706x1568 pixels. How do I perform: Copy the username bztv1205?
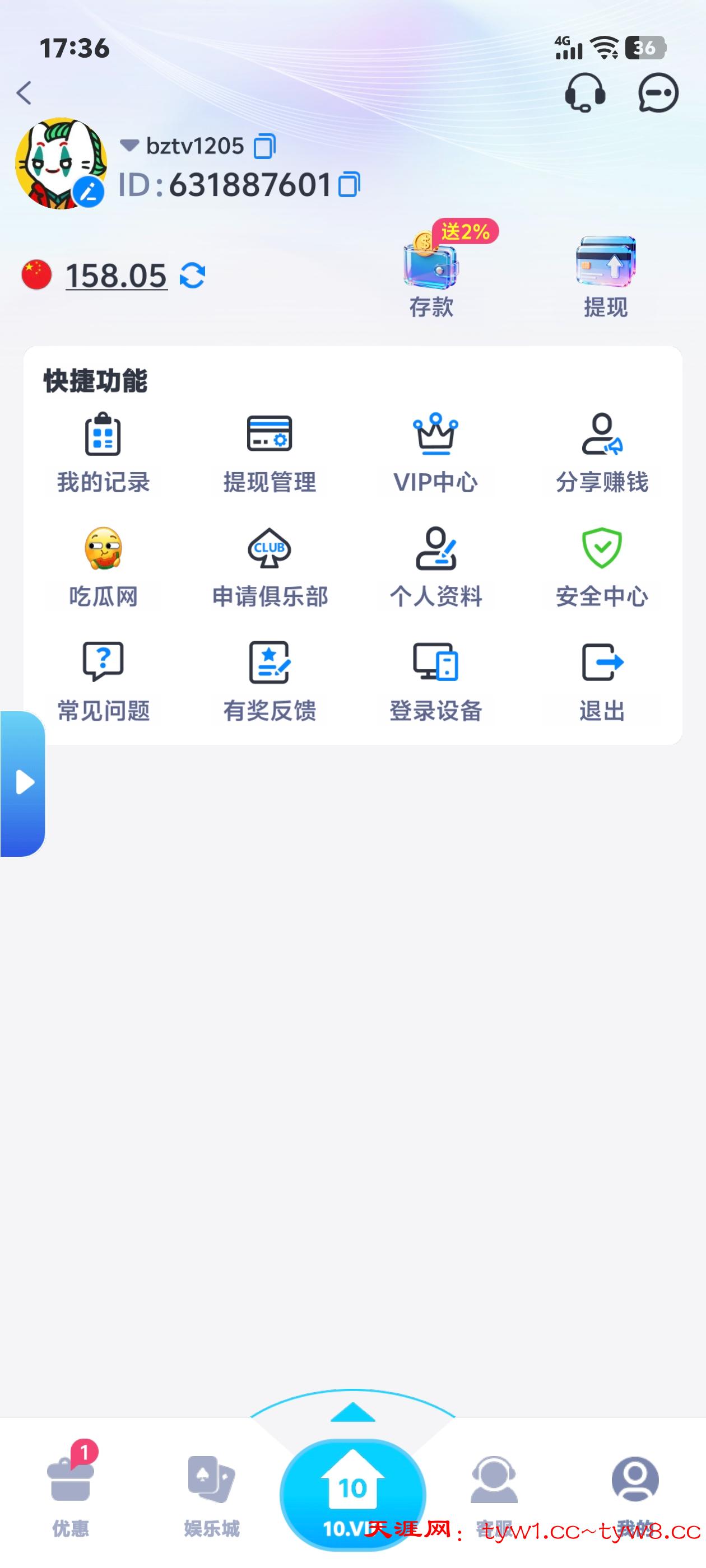point(264,146)
